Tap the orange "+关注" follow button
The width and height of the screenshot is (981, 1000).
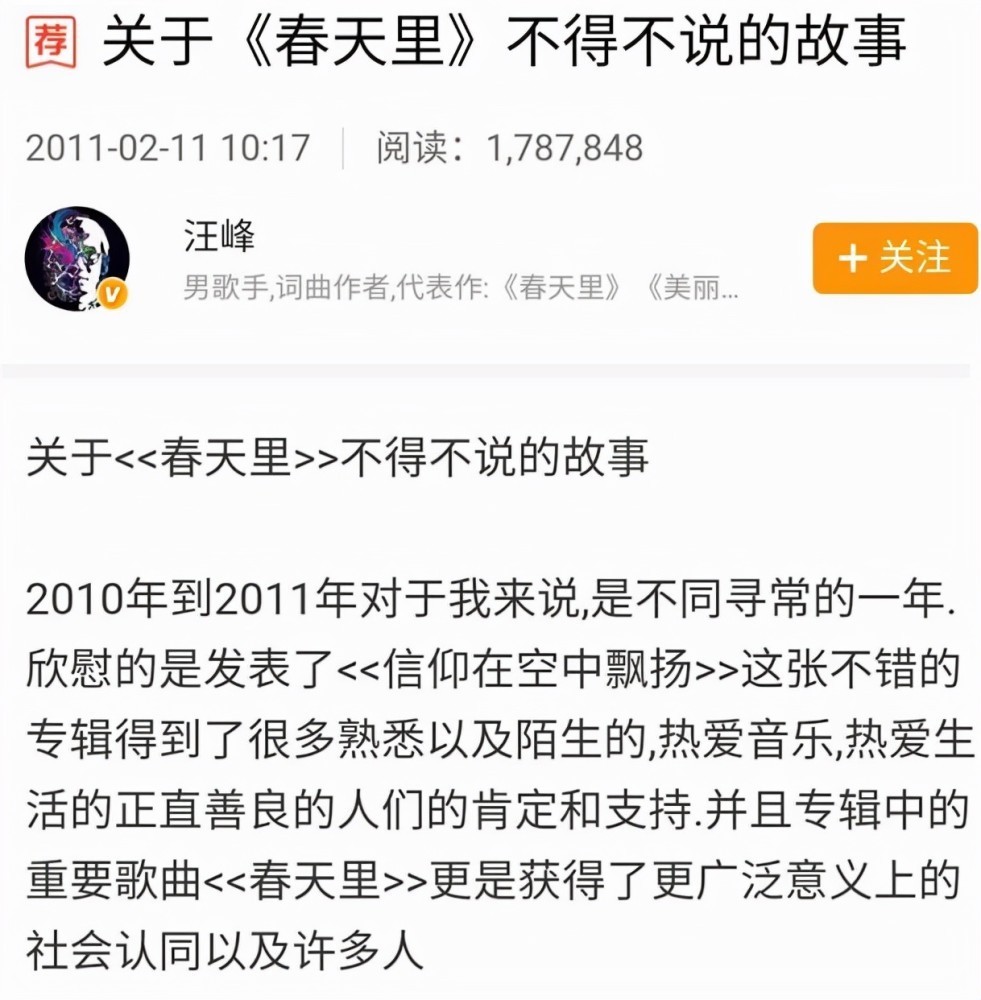pyautogui.click(x=894, y=258)
